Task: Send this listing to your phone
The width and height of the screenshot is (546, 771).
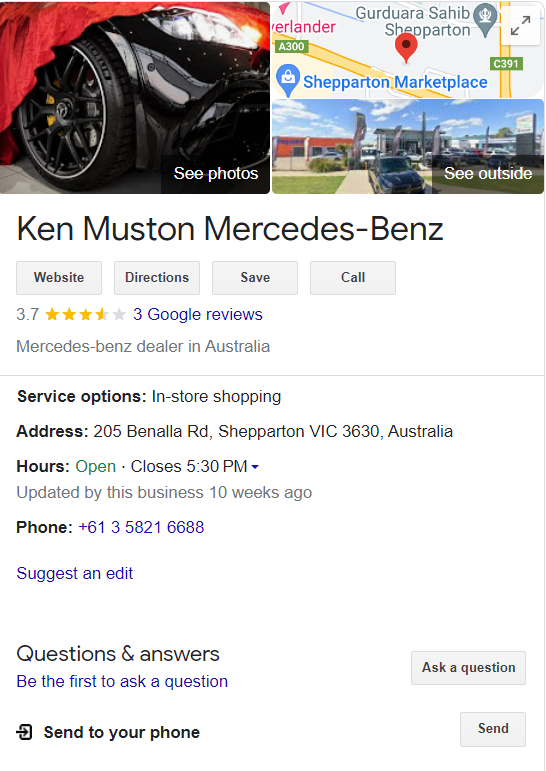Action: [493, 729]
